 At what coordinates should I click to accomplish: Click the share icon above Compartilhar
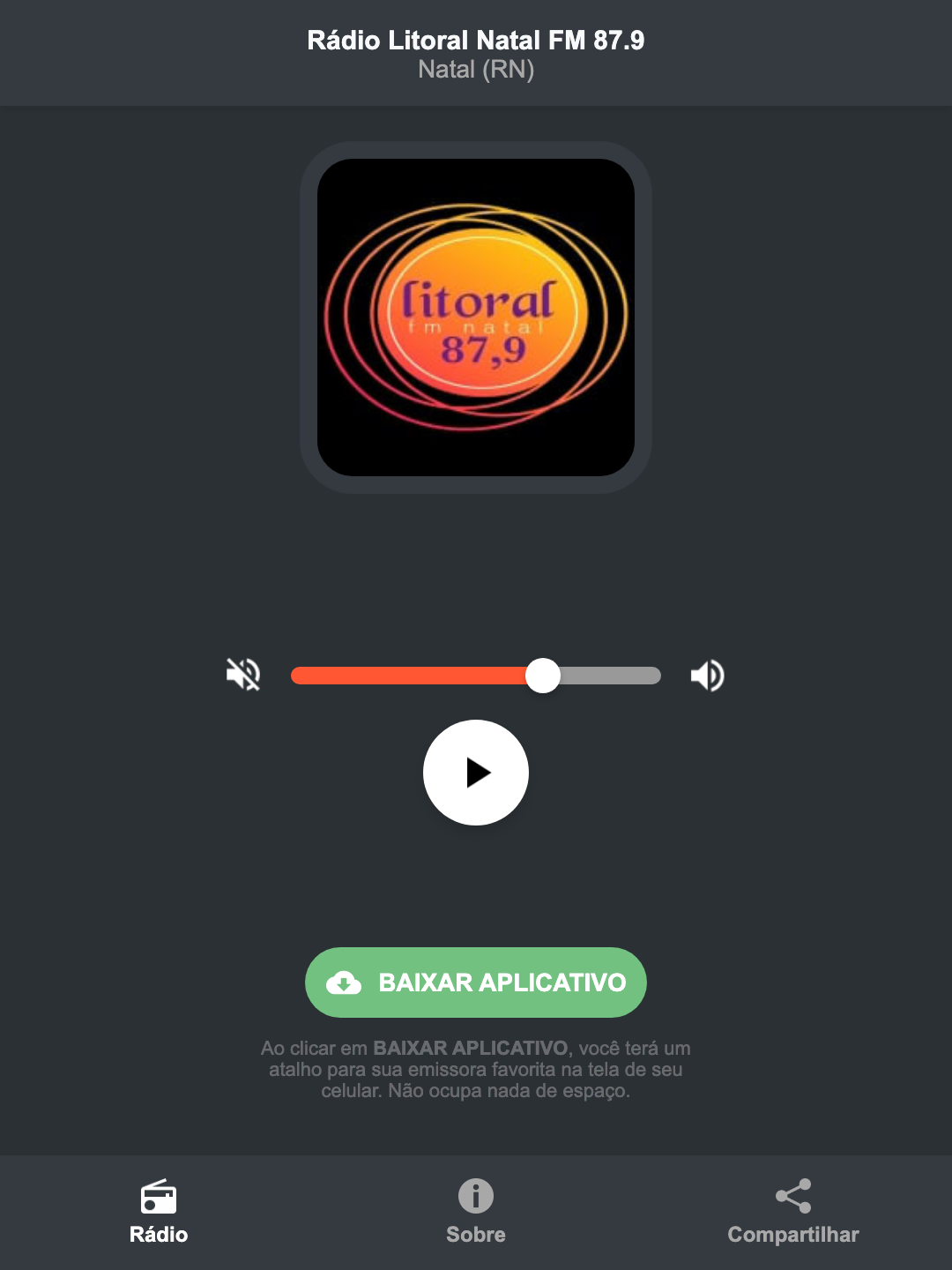pos(792,1197)
